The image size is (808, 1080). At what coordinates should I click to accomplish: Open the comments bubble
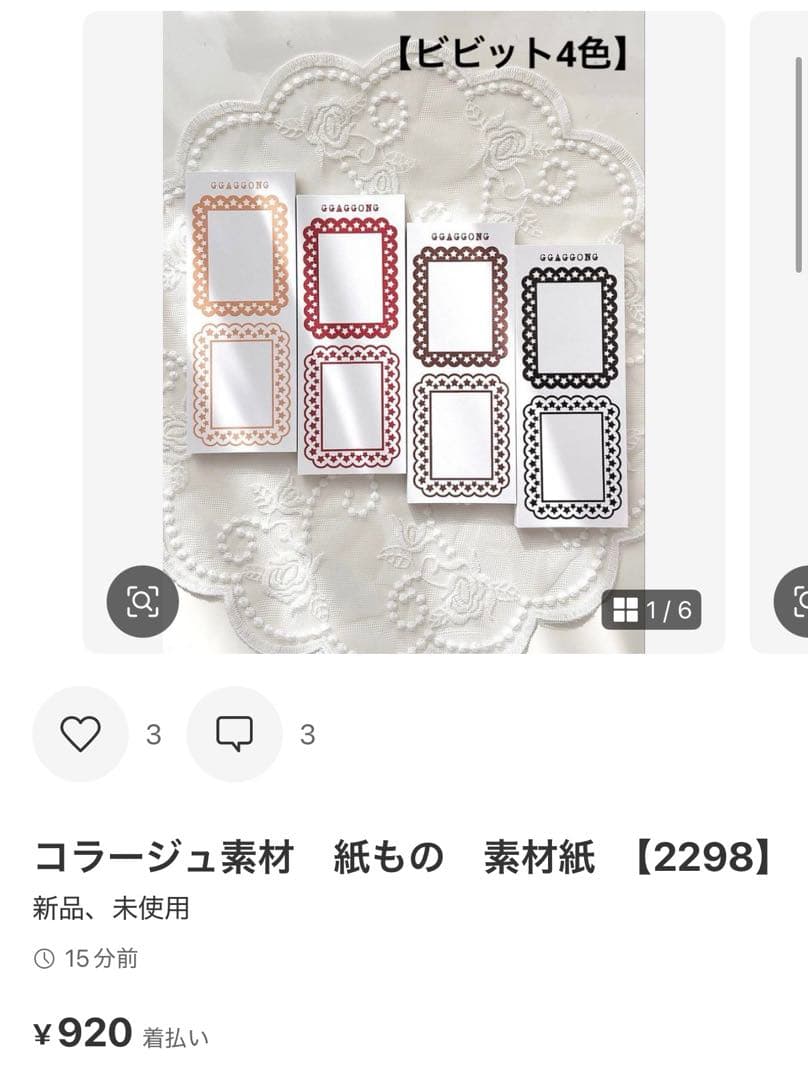pyautogui.click(x=234, y=734)
